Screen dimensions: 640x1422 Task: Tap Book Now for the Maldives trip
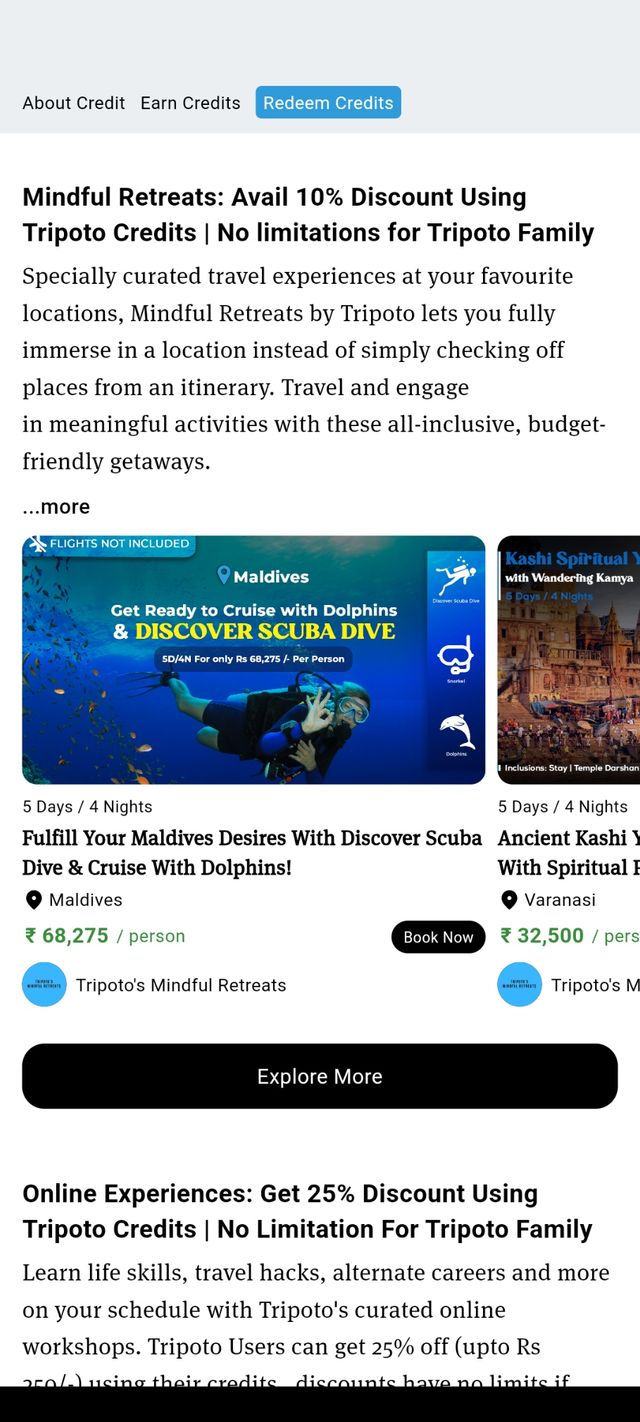[x=438, y=937]
